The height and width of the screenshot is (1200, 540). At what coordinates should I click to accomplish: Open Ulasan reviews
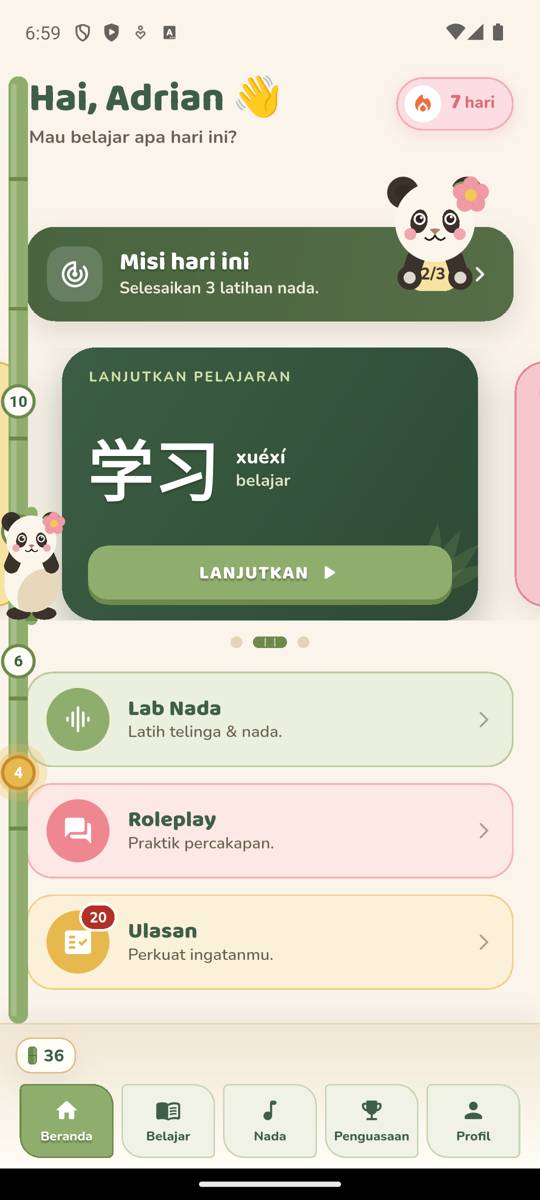click(x=270, y=942)
